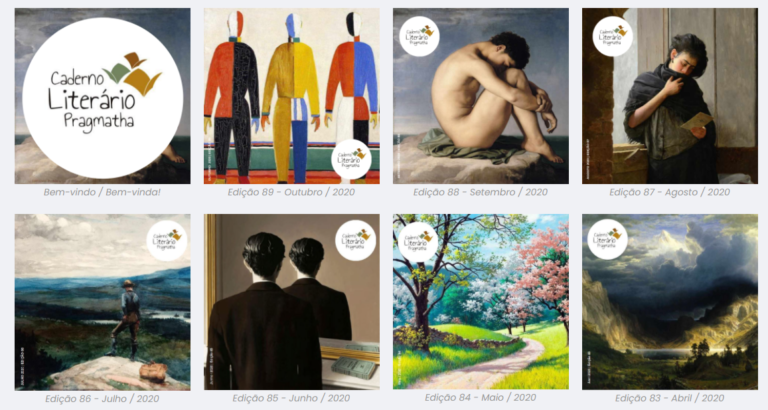Open Edição 89 - Outubro / 2020
The height and width of the screenshot is (410, 768).
click(291, 96)
